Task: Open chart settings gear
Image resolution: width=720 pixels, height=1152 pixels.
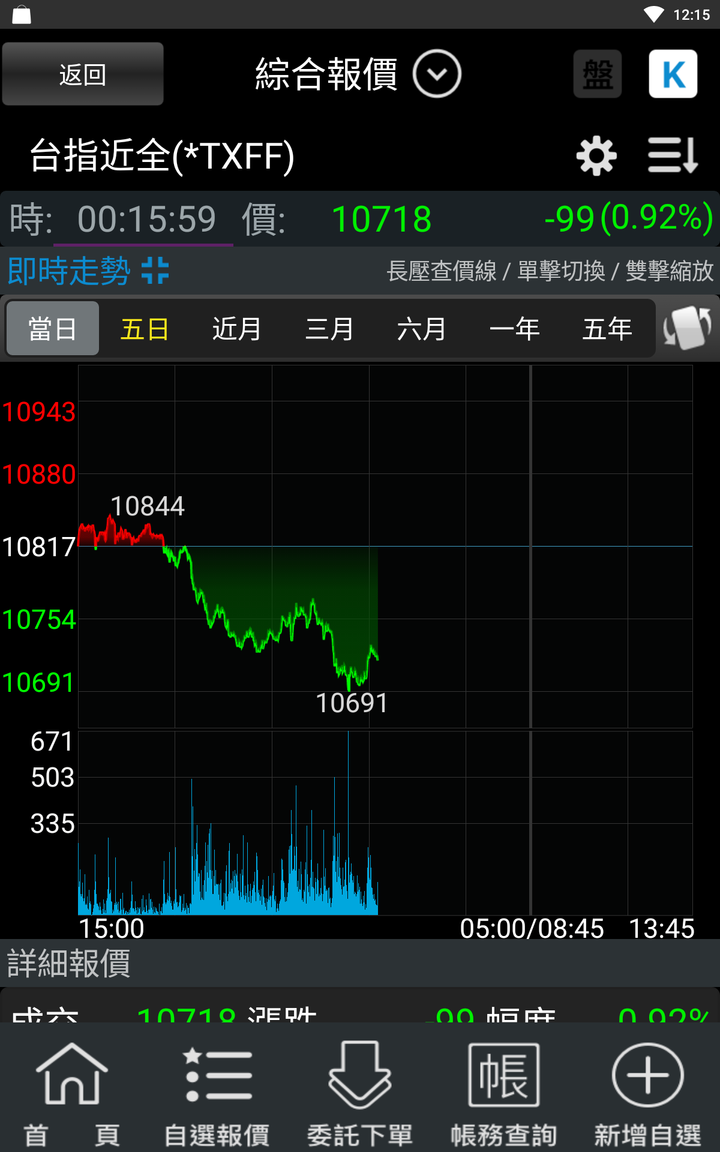Action: click(x=596, y=156)
